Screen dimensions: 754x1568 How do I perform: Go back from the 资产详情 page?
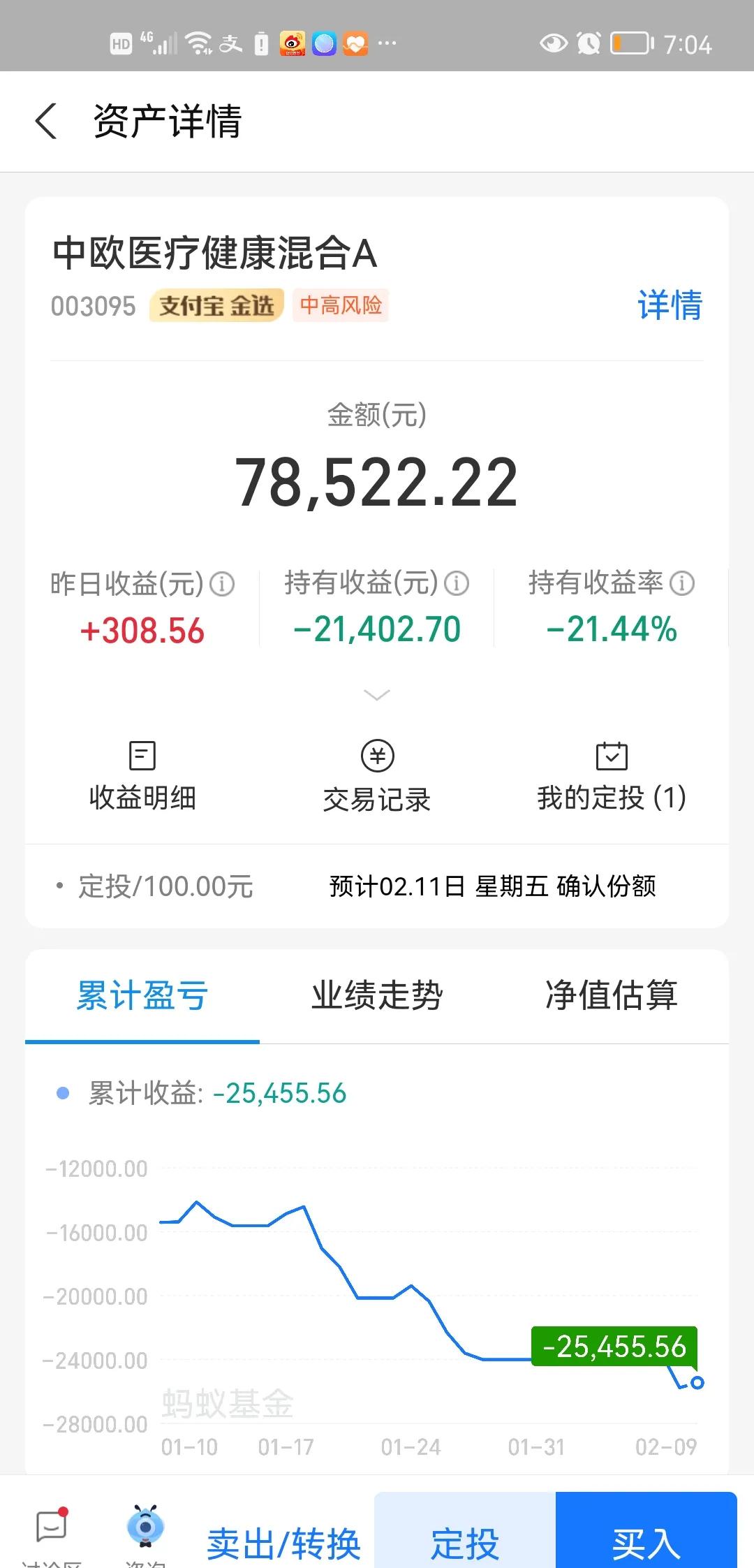pyautogui.click(x=46, y=121)
